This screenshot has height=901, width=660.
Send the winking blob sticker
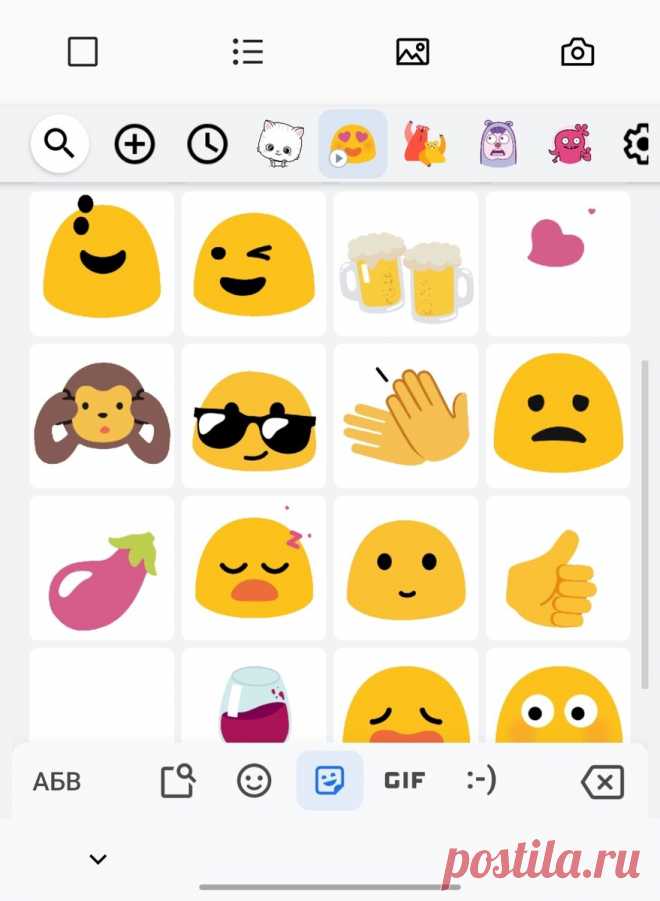point(253,263)
